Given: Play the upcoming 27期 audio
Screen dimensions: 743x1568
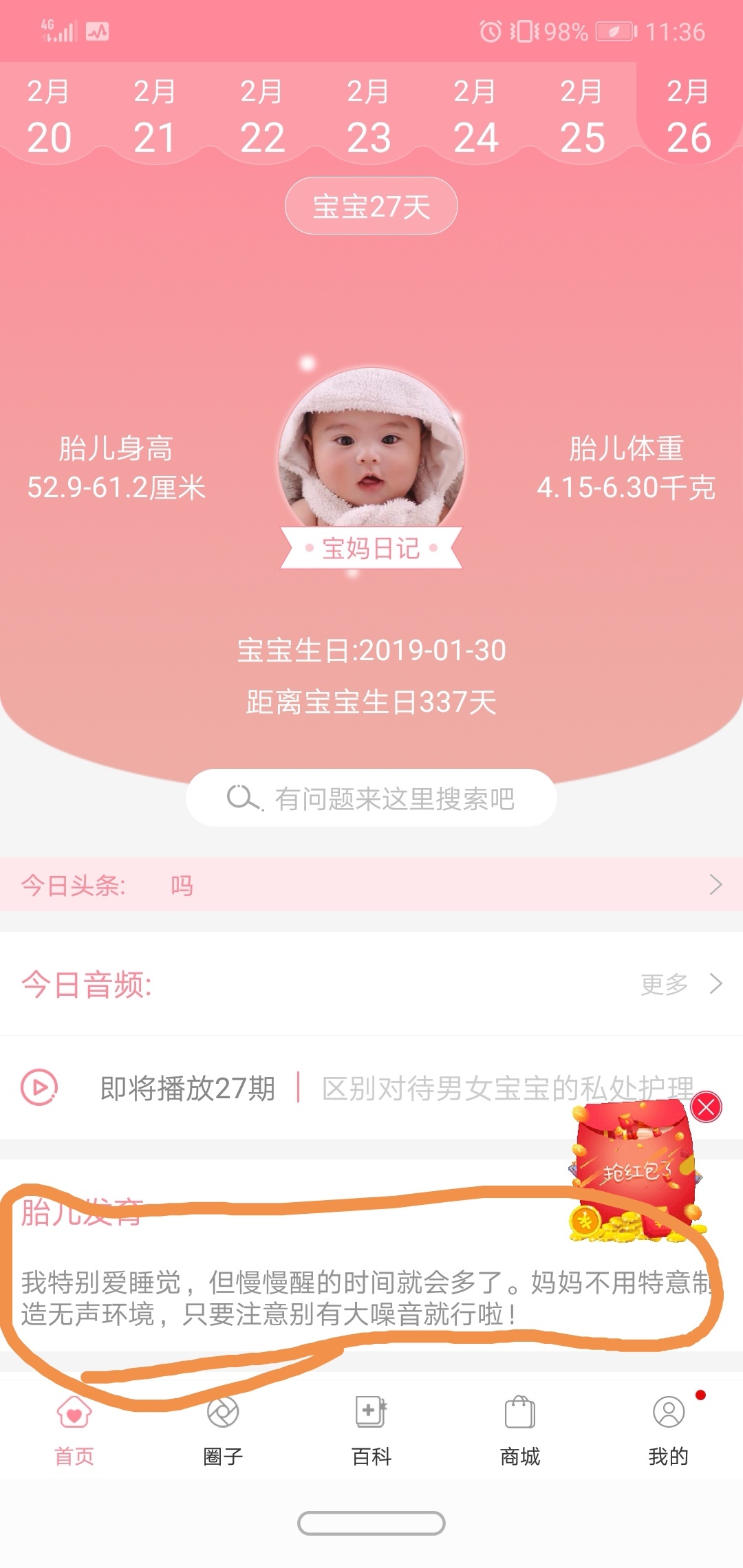Looking at the screenshot, I should [x=39, y=1087].
